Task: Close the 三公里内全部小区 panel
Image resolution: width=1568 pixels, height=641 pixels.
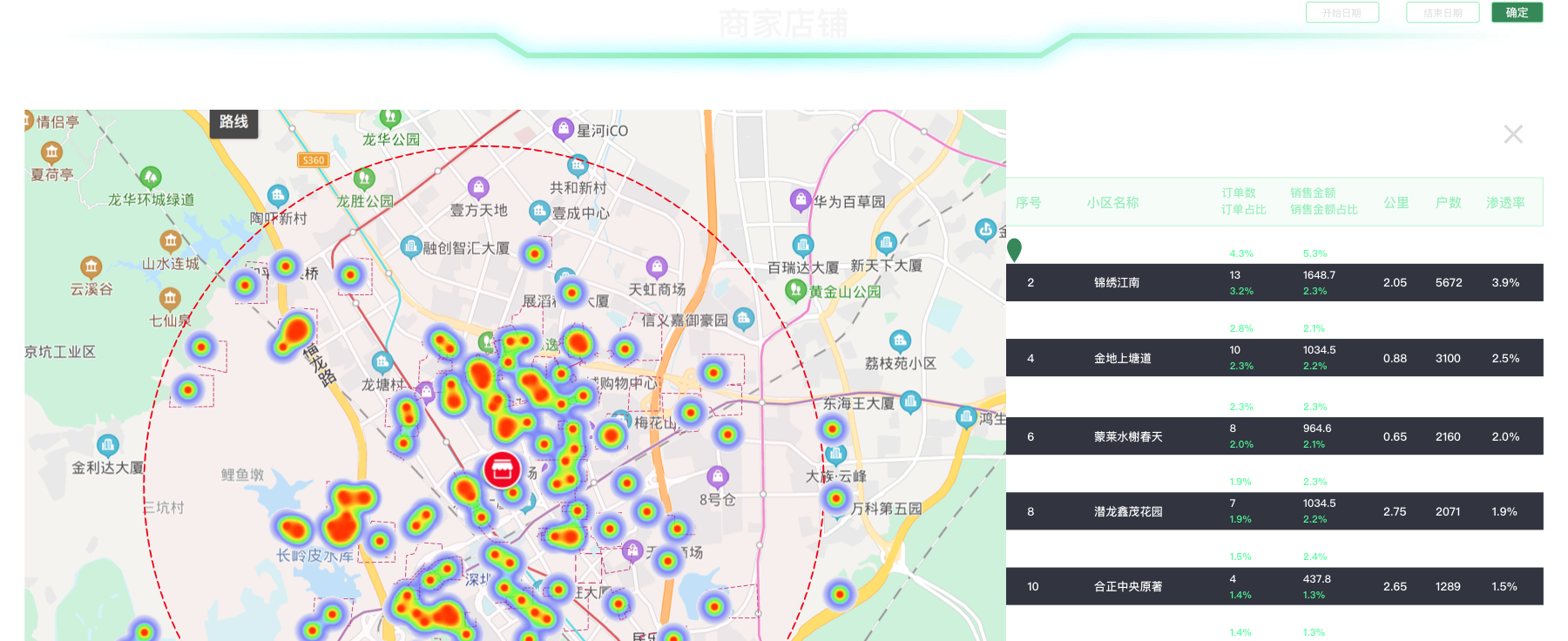Action: click(1513, 134)
